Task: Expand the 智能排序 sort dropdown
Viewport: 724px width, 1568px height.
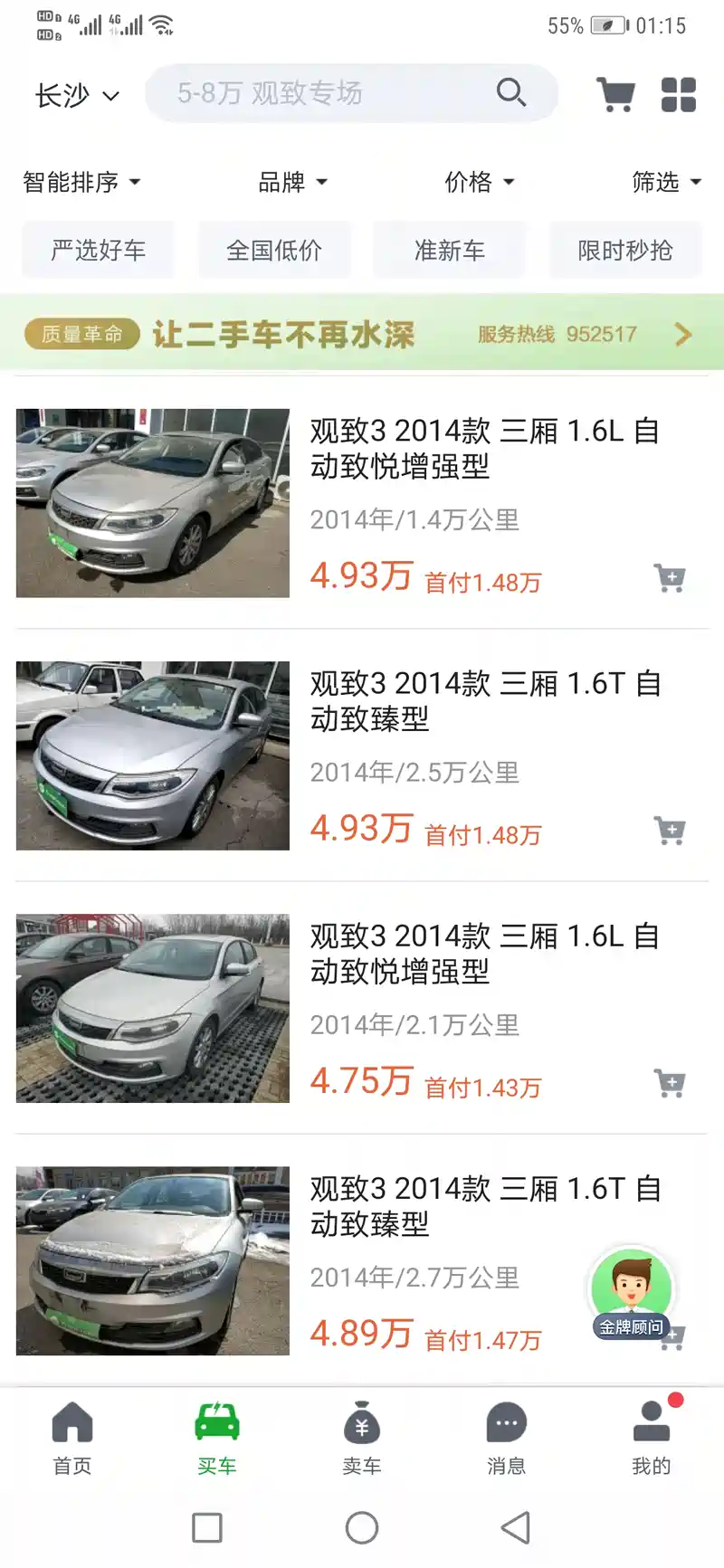Action: pyautogui.click(x=81, y=182)
